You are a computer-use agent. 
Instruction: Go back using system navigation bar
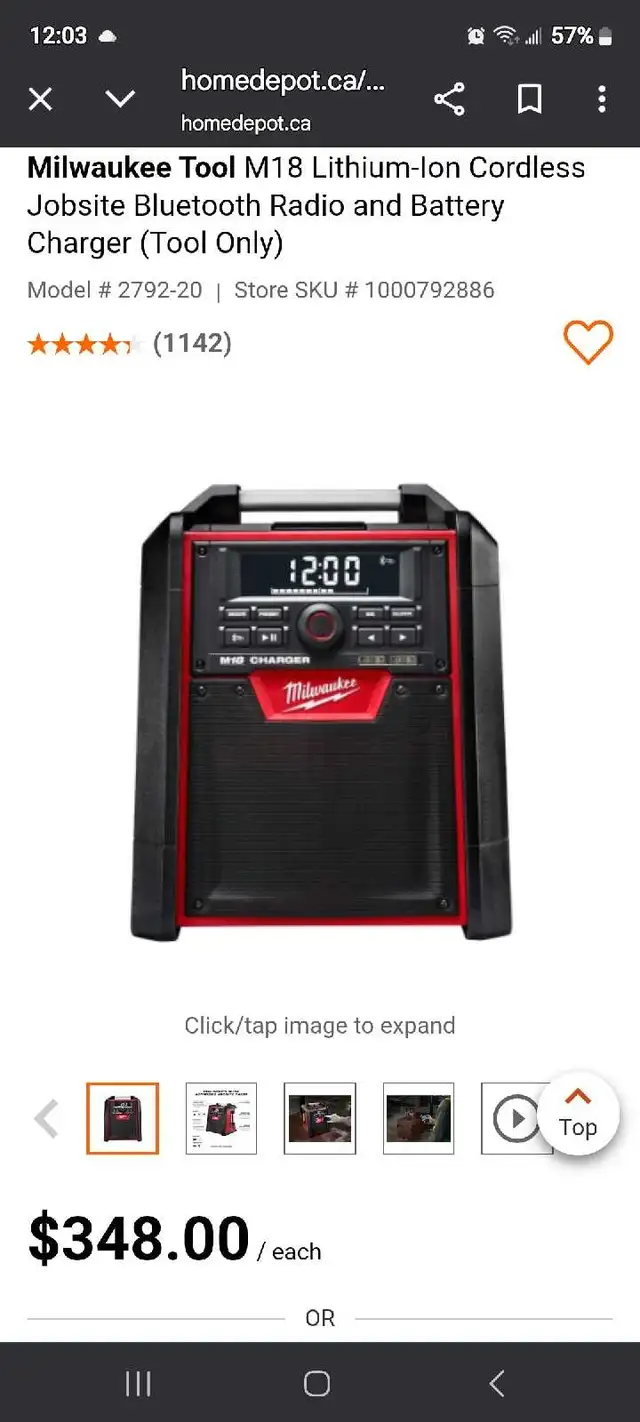tap(497, 1383)
